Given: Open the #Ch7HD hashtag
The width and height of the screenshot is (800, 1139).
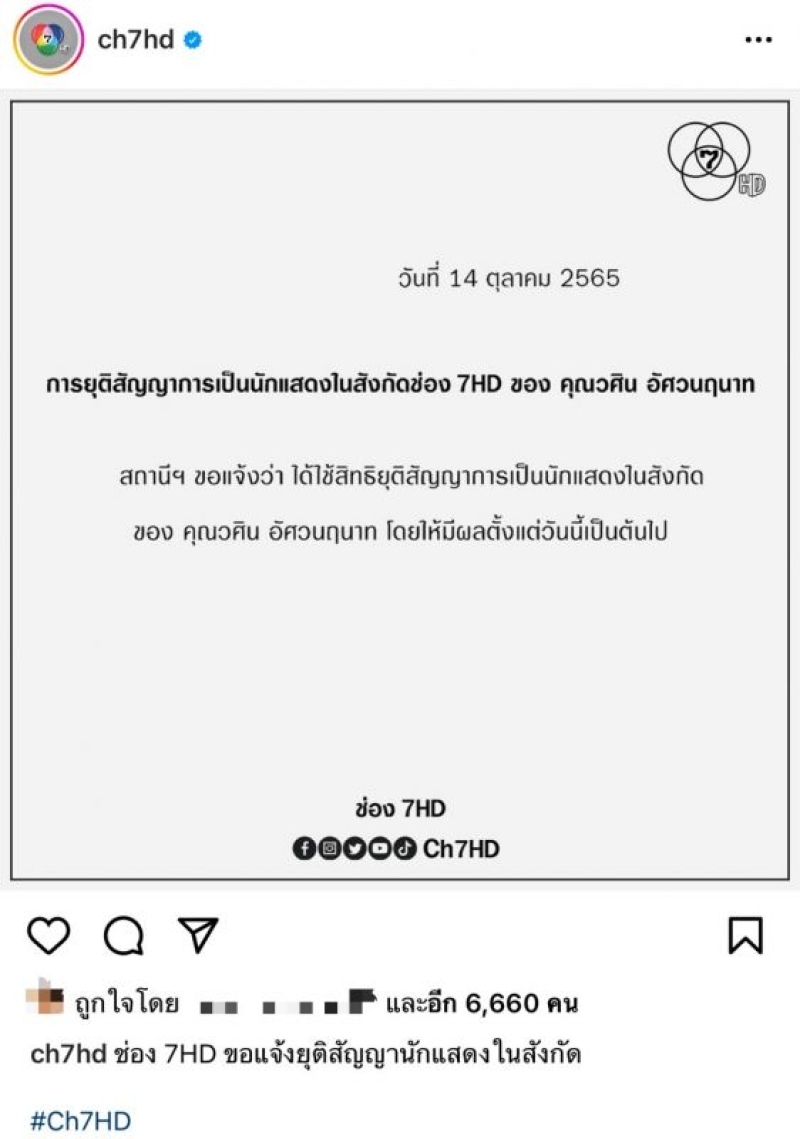Looking at the screenshot, I should click(80, 1121).
